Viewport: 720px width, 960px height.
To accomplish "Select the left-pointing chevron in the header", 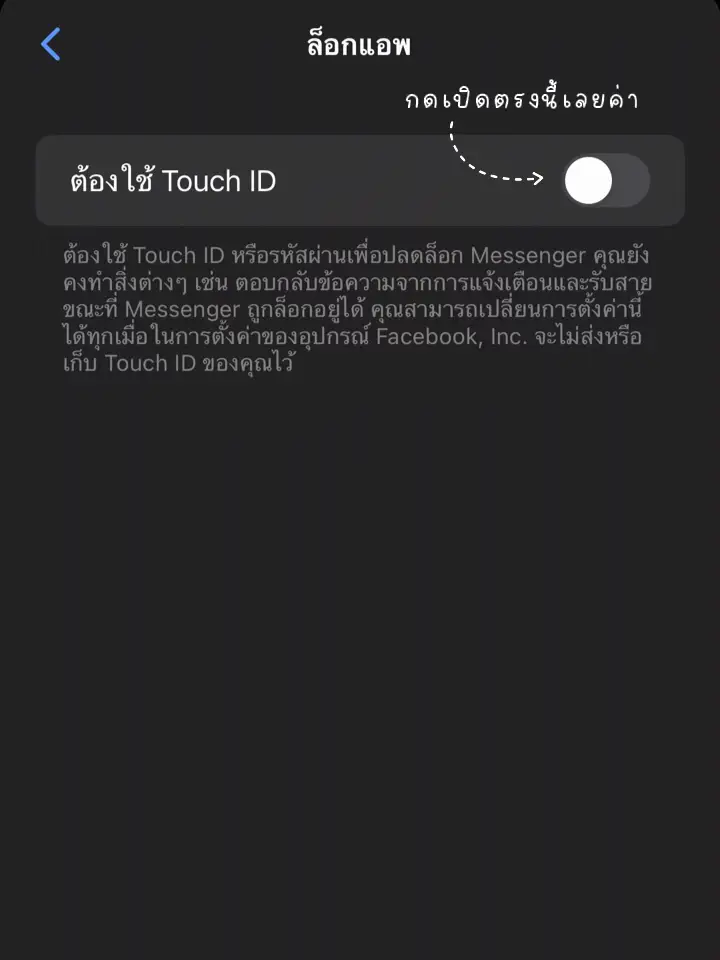I will coord(50,44).
